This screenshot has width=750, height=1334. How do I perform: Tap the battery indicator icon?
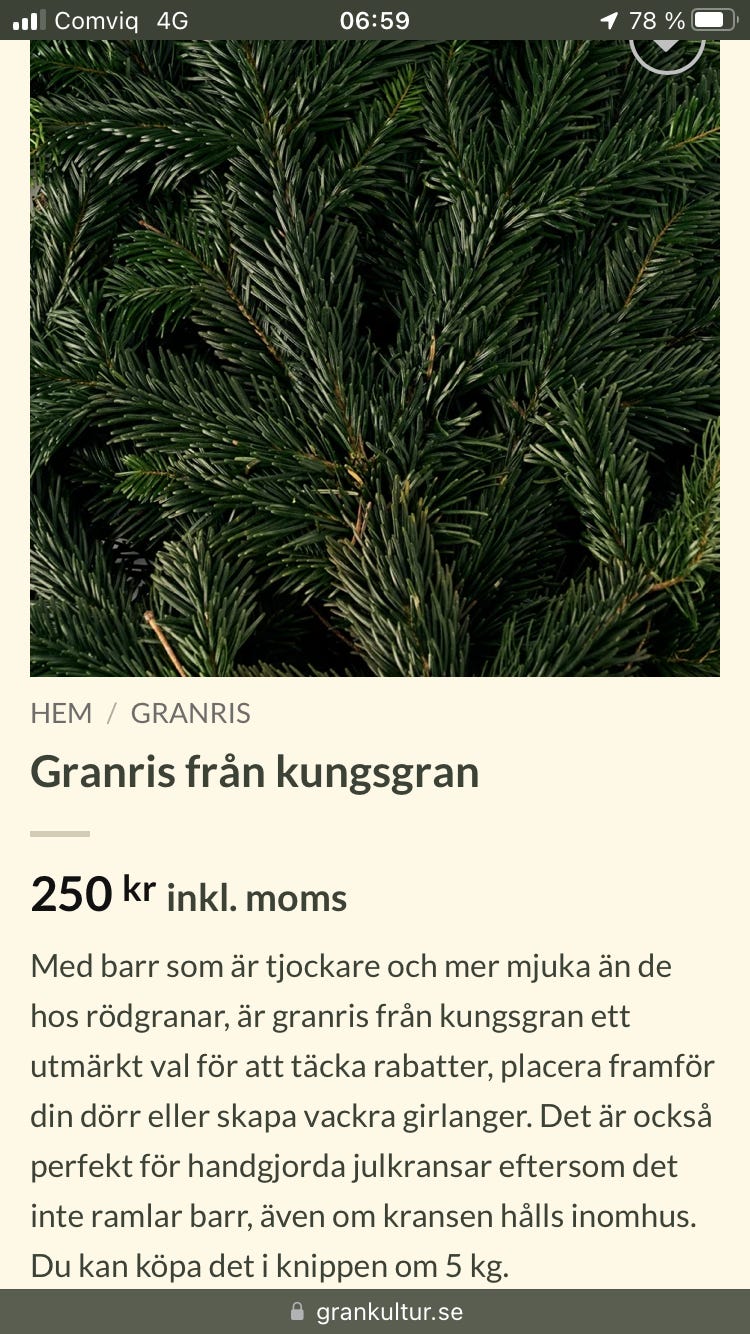(712, 20)
